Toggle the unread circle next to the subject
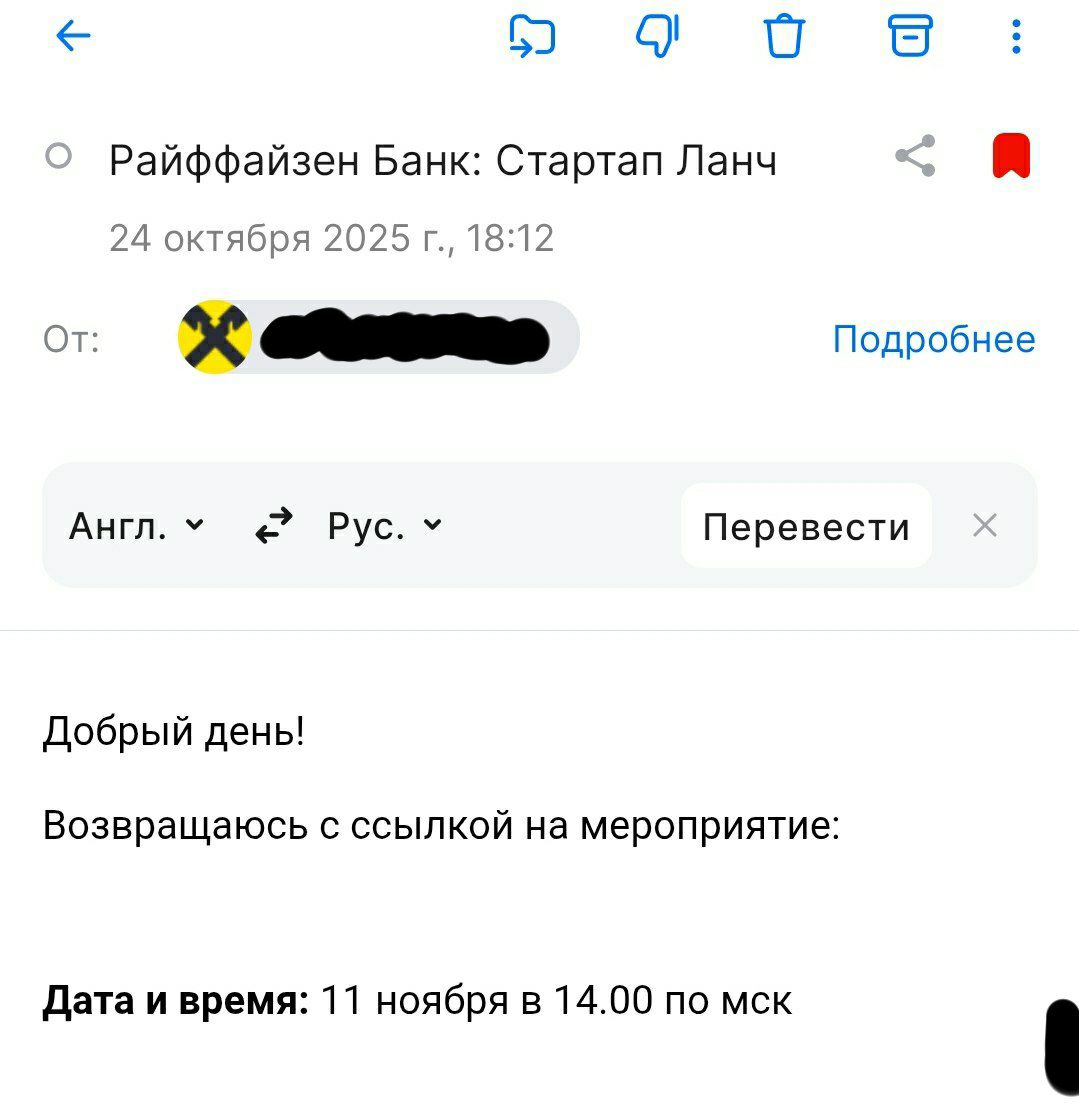Viewport: 1079px width, 1117px height. [59, 156]
